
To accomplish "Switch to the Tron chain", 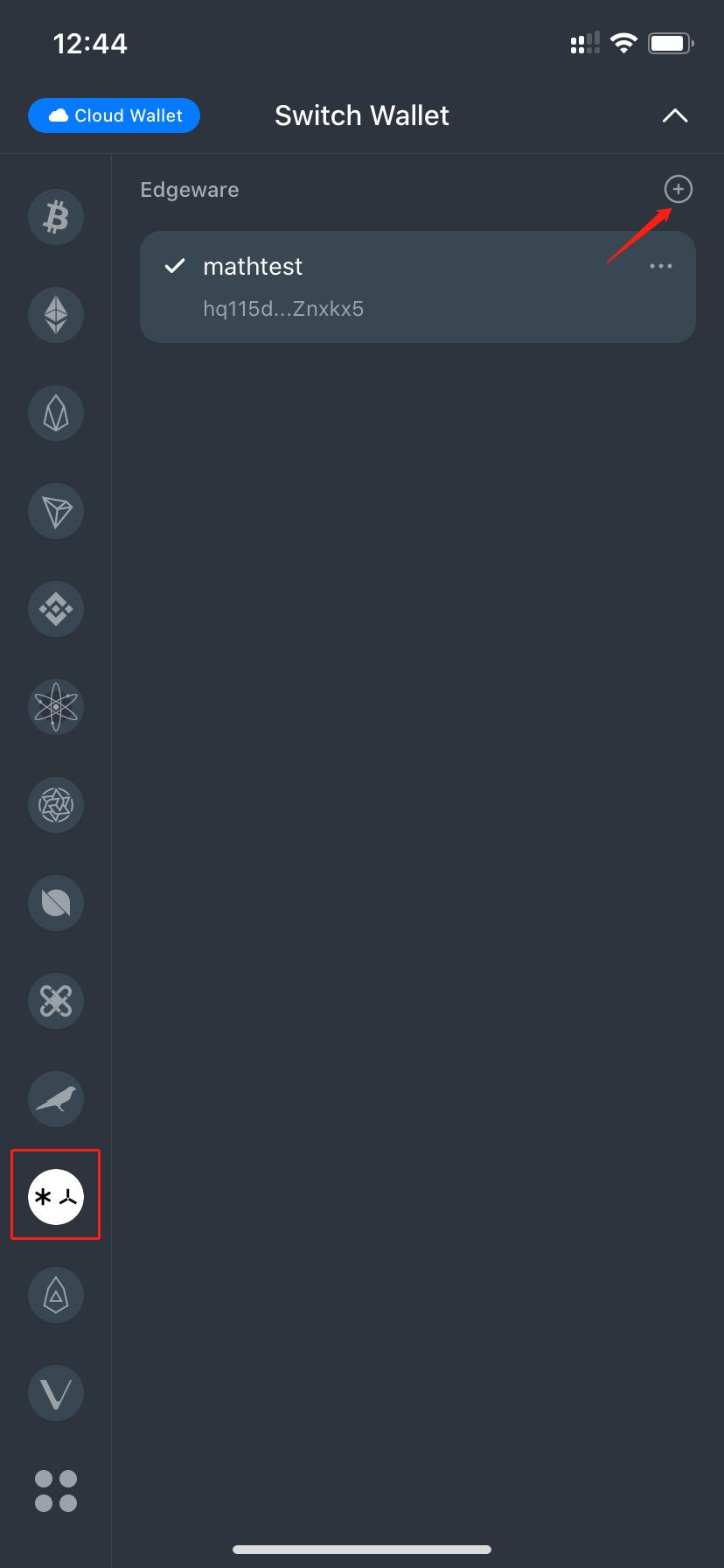I will [56, 510].
